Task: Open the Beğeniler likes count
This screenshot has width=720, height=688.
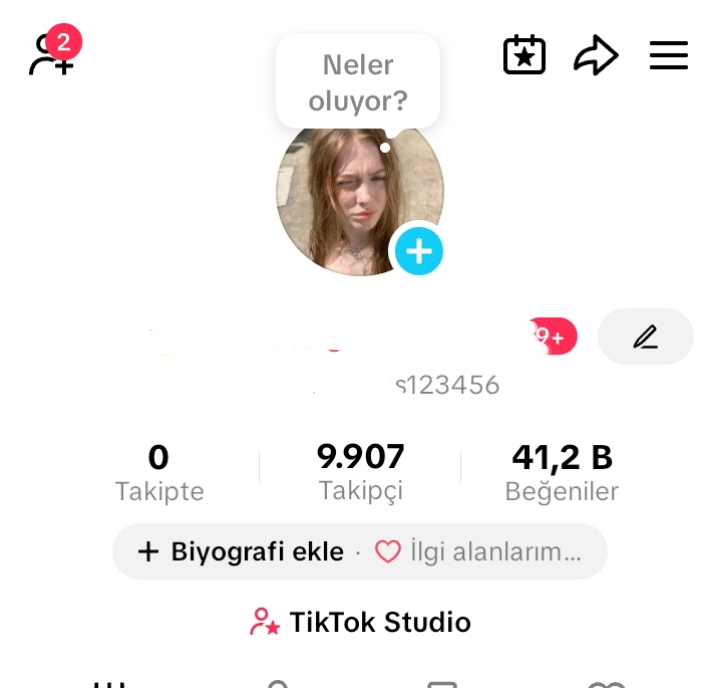Action: pyautogui.click(x=561, y=473)
